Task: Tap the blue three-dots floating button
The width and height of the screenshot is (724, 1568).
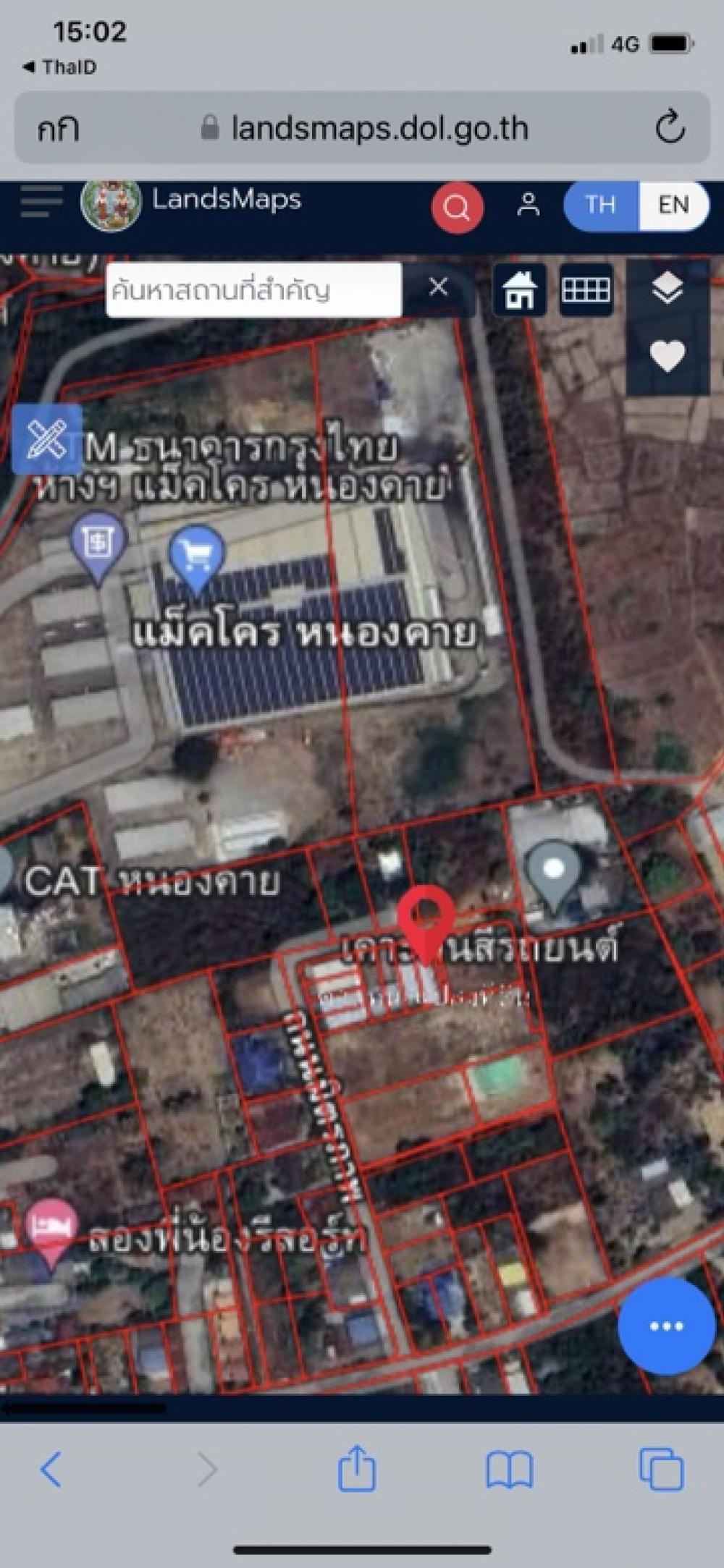Action: click(666, 1326)
